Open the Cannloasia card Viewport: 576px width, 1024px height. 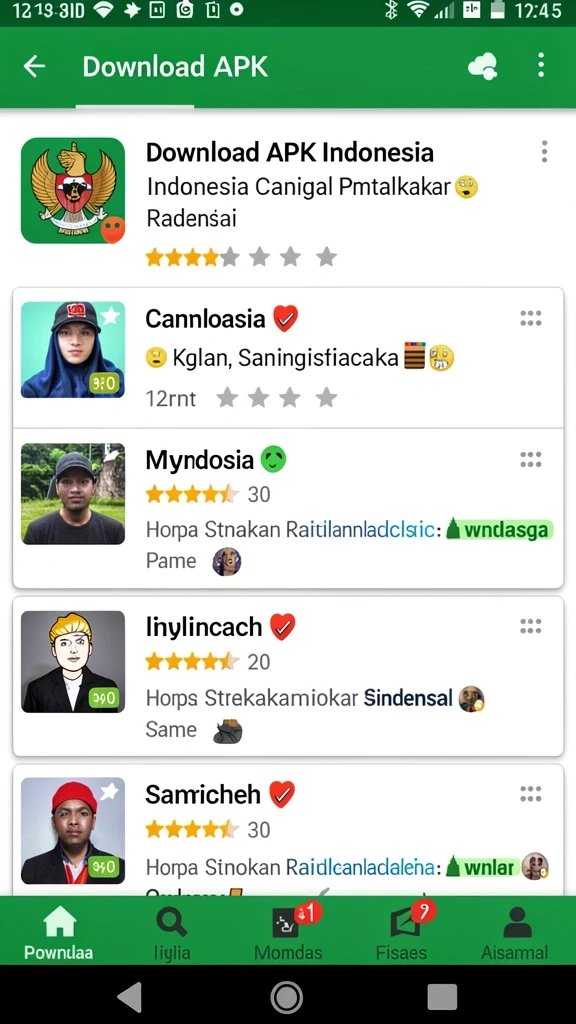pos(288,358)
